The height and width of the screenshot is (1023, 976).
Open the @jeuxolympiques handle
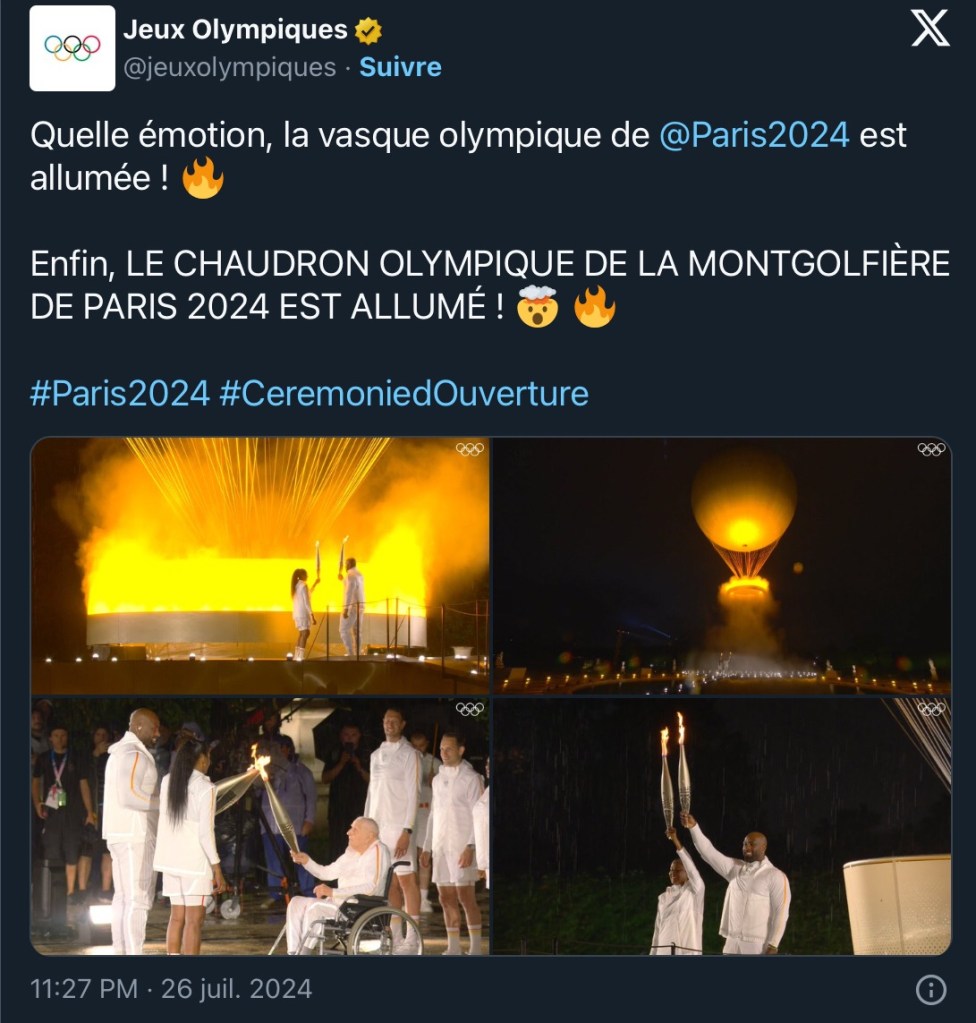[x=229, y=67]
